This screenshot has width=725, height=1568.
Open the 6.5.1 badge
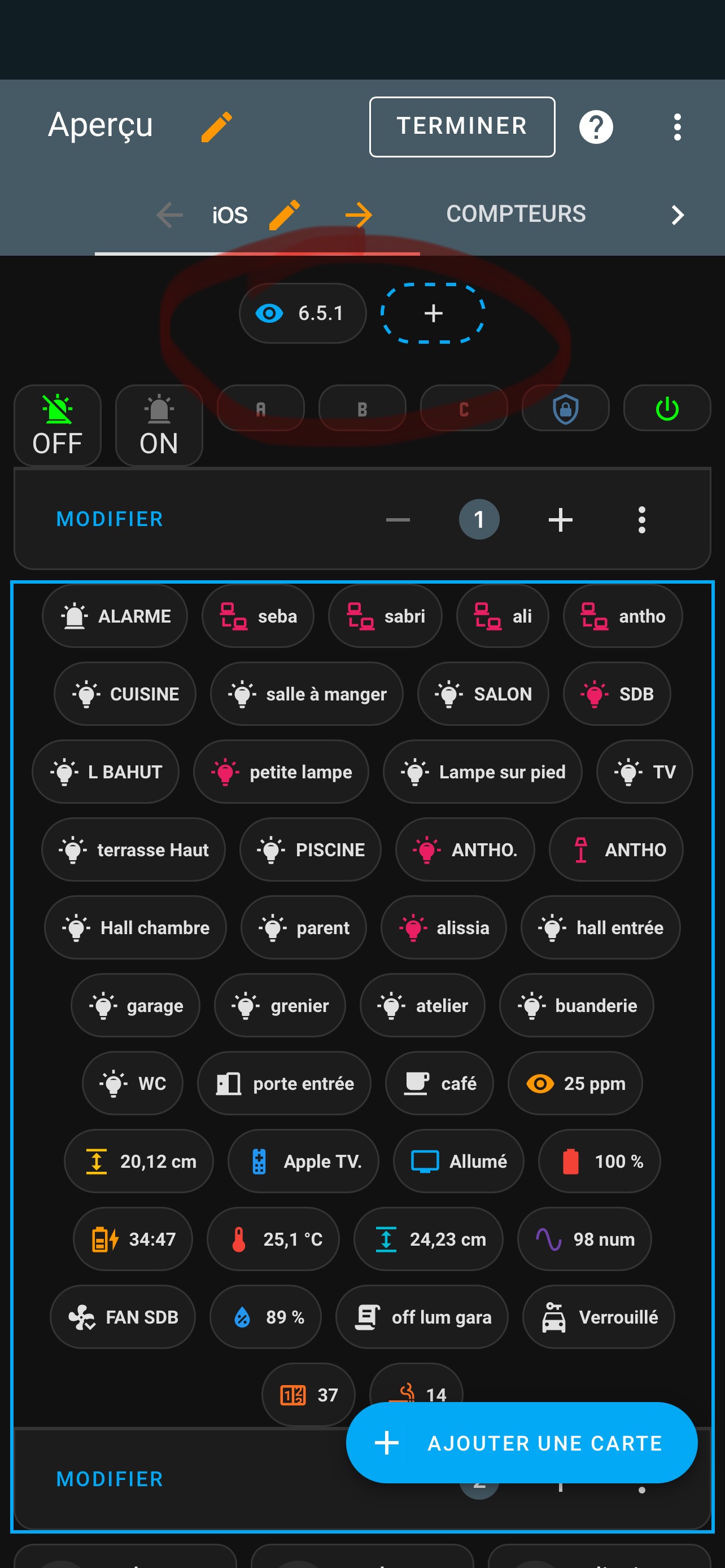303,313
